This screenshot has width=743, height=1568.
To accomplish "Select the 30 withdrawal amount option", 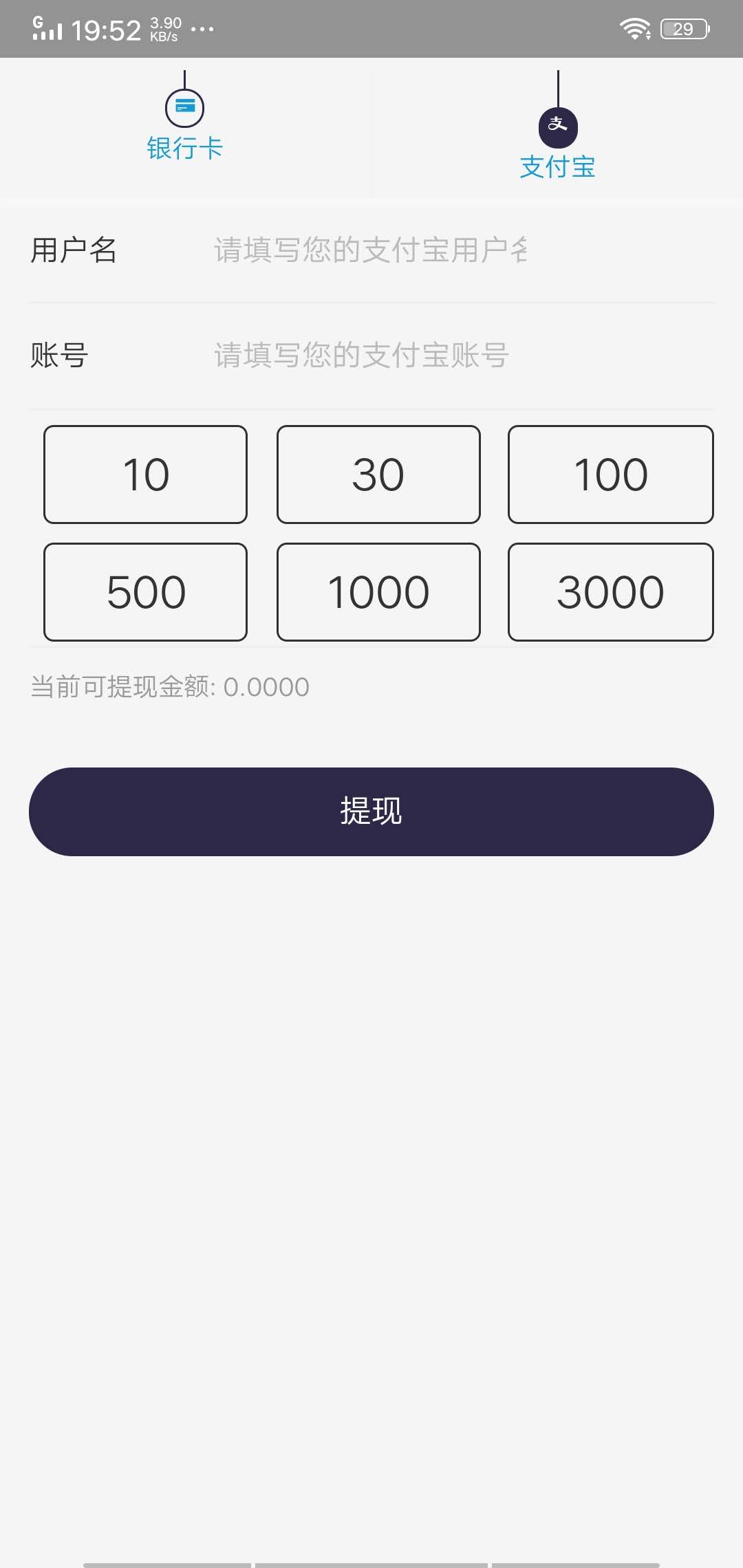I will 378,474.
